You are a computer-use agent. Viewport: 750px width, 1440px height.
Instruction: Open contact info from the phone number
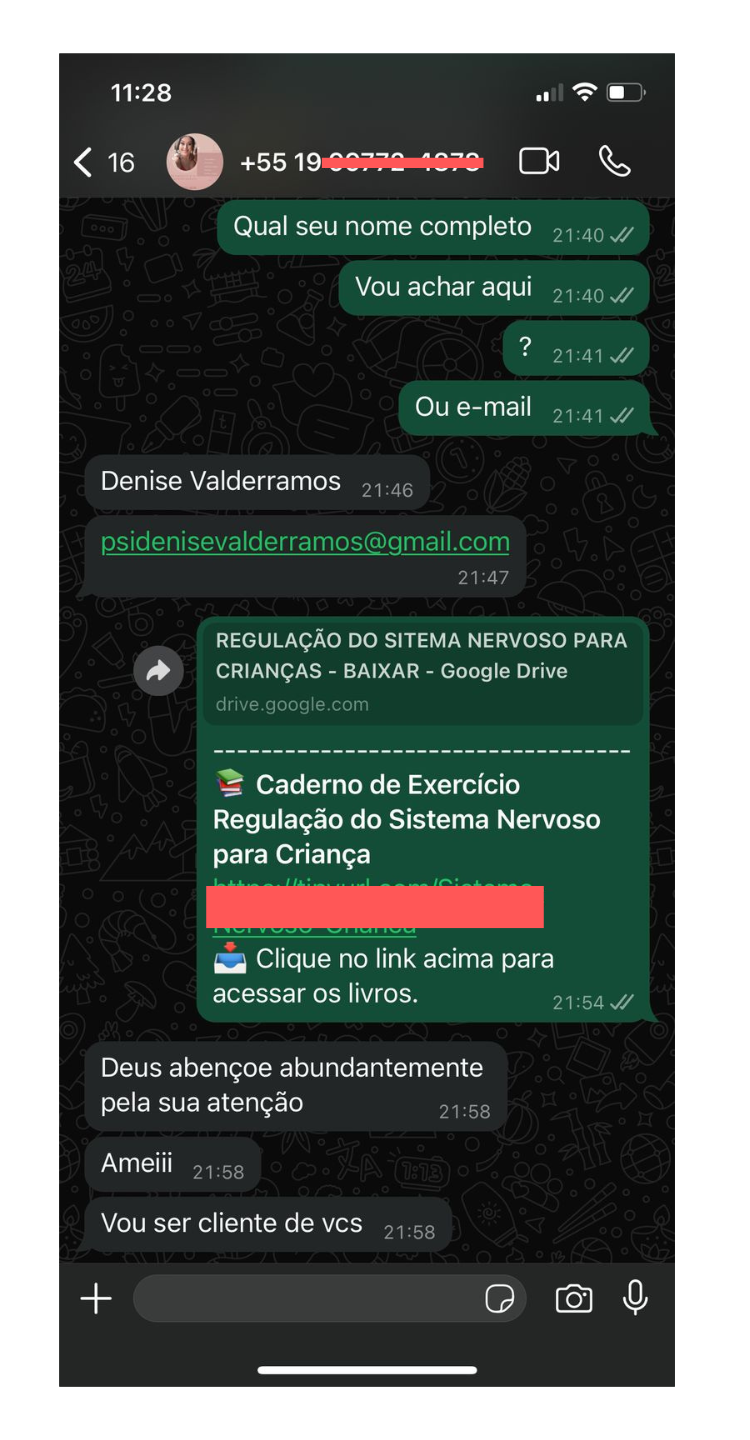point(360,162)
